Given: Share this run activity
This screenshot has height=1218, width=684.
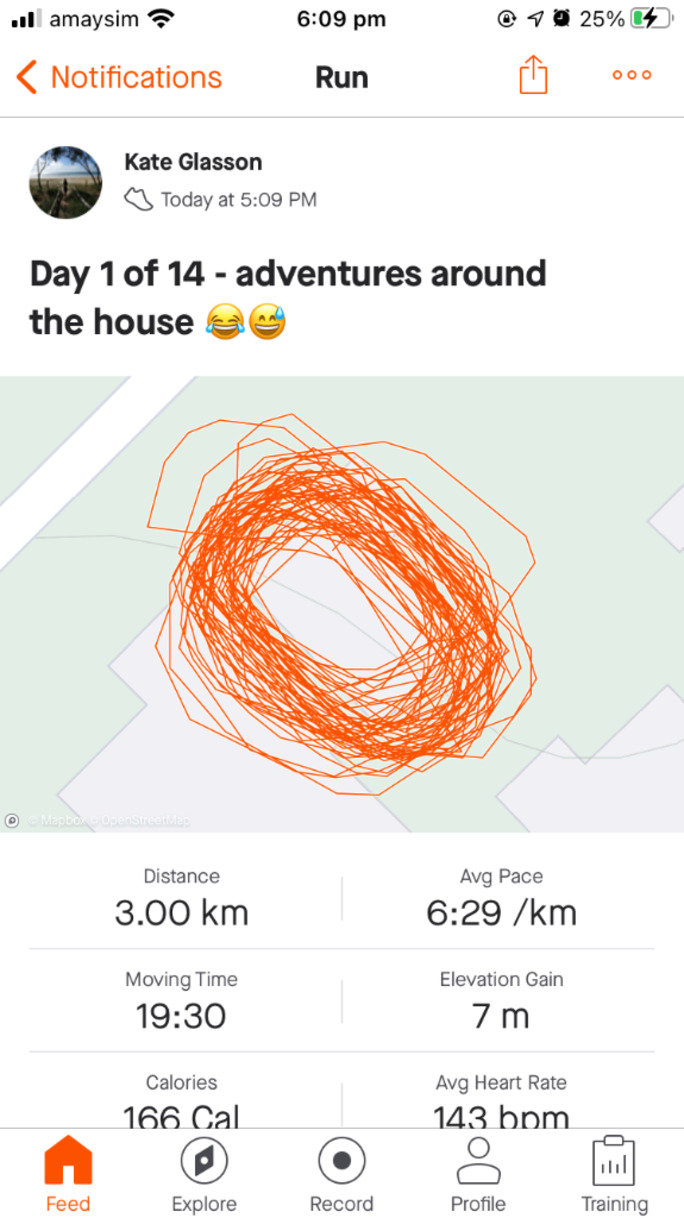Looking at the screenshot, I should click(x=533, y=76).
